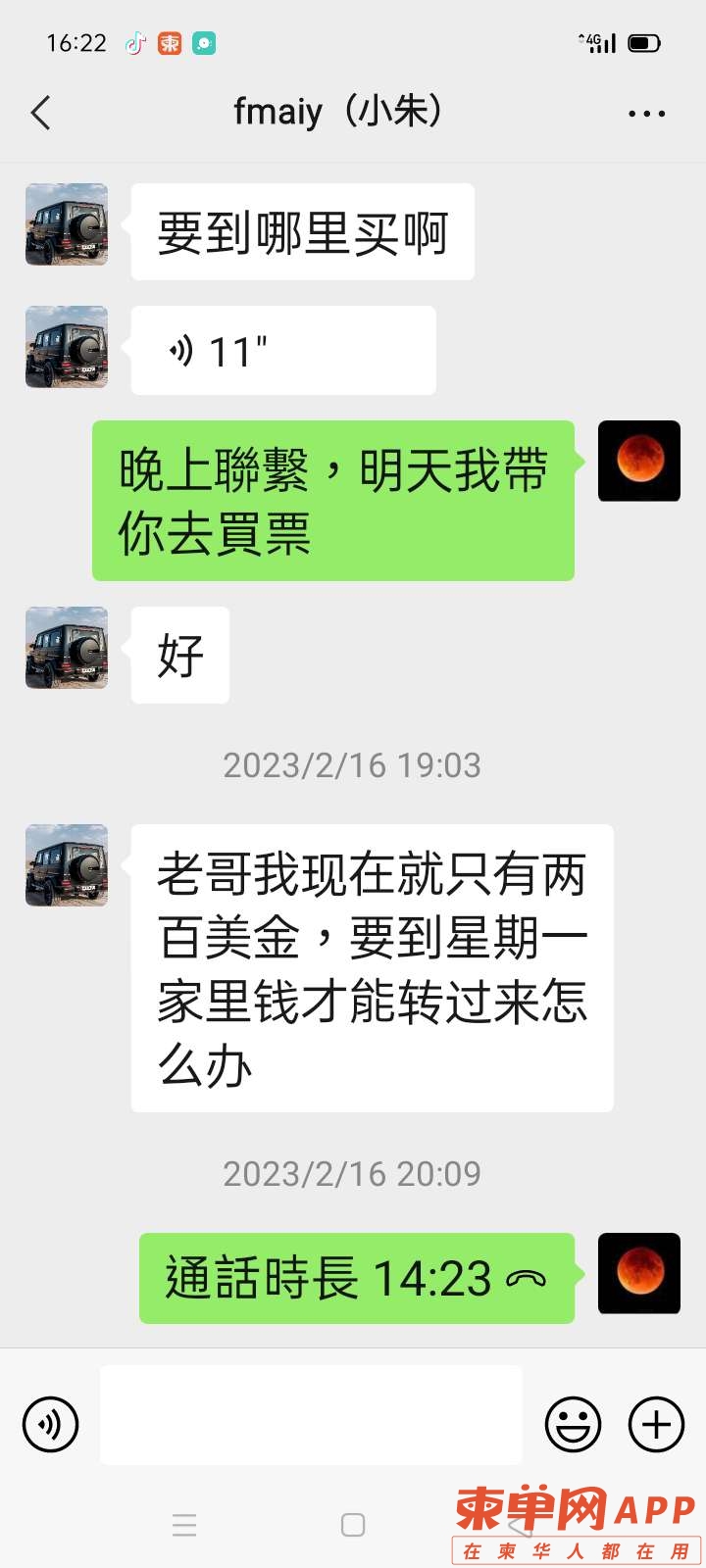The image size is (706, 1568).
Task: Open the jeep avatar beside 要到哪里买啊
Action: coord(67,224)
